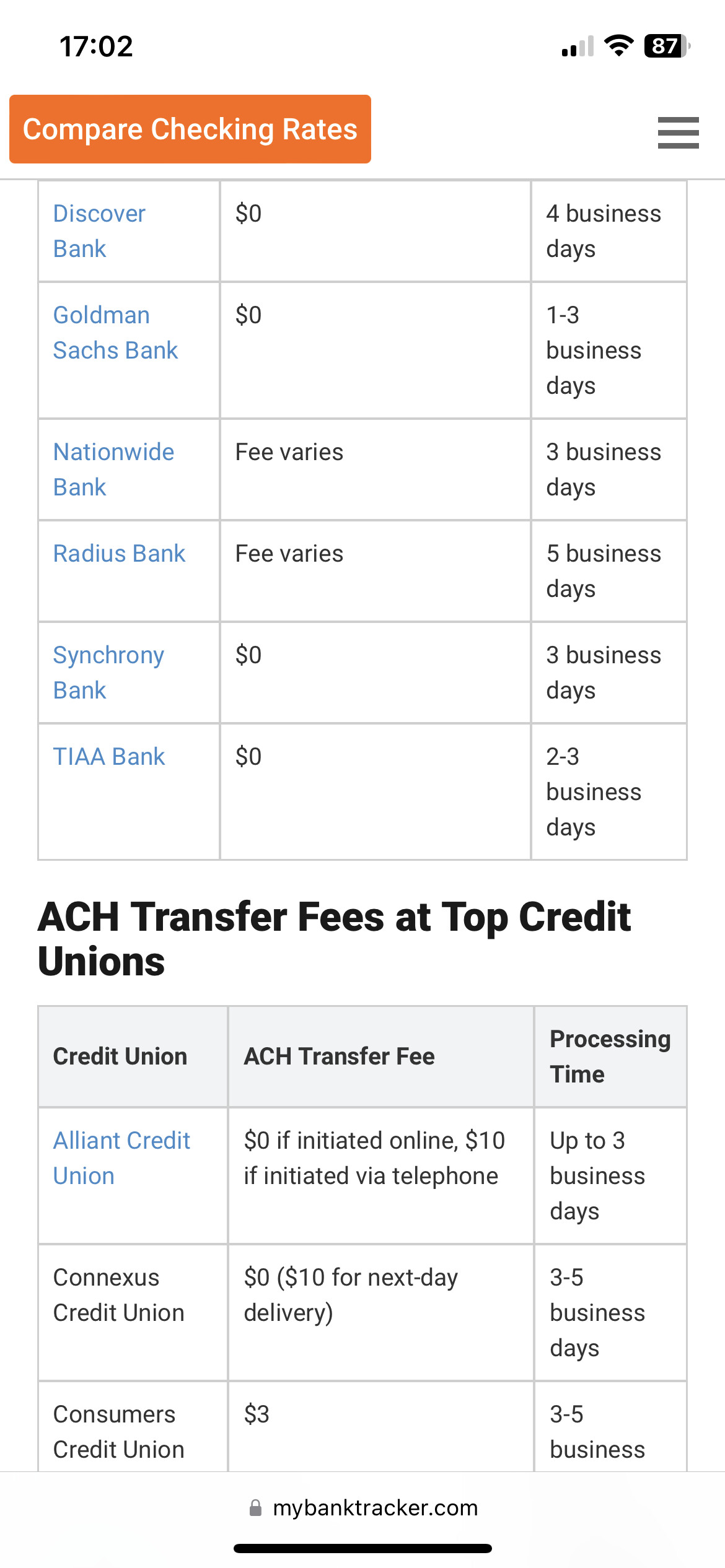Viewport: 725px width, 1568px height.
Task: Open the TIAA Bank link
Action: coord(109,757)
